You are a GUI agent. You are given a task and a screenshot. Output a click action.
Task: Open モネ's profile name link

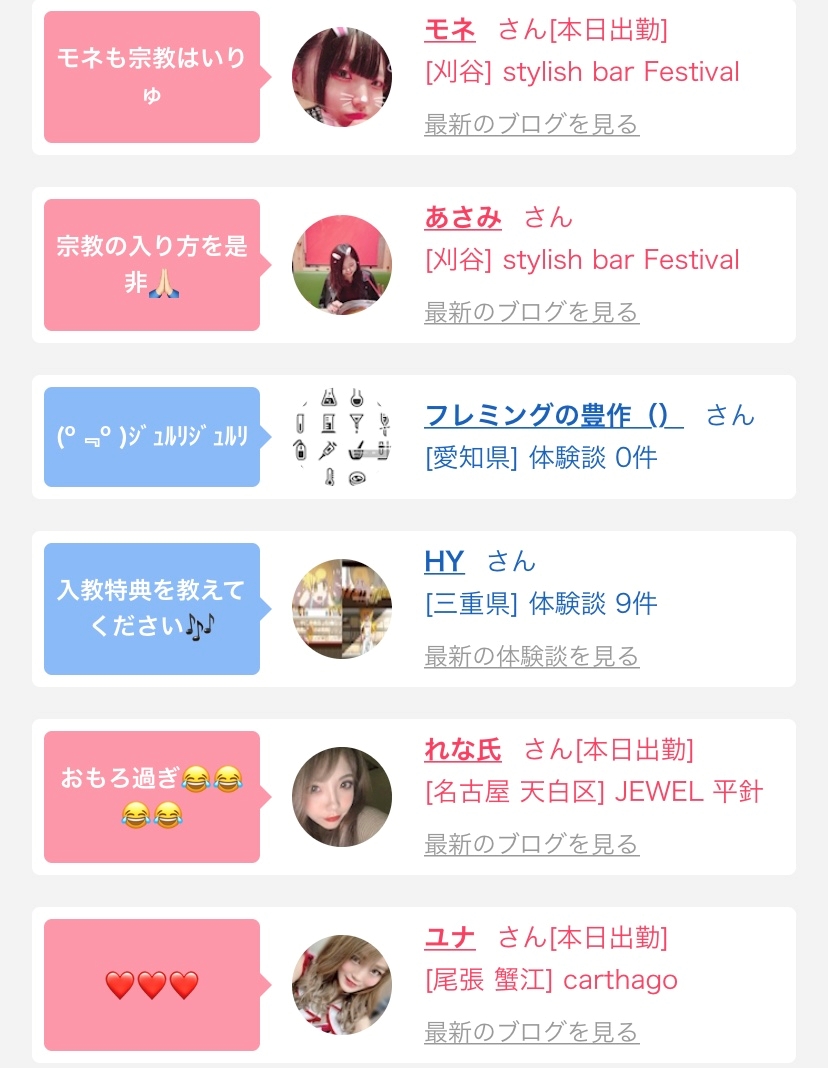(x=449, y=30)
